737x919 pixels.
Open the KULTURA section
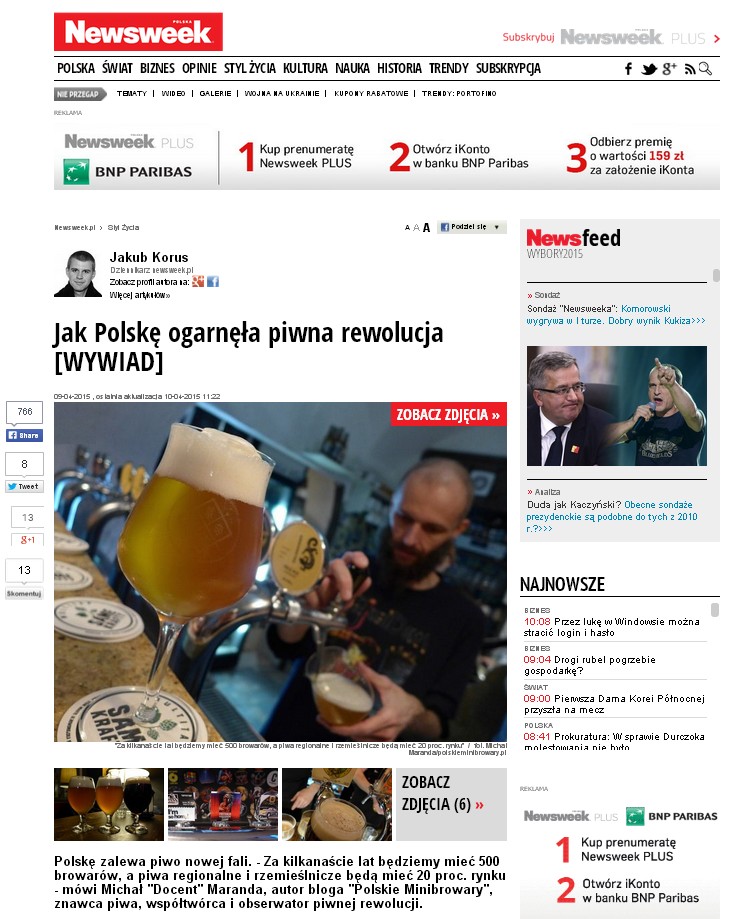coord(305,69)
